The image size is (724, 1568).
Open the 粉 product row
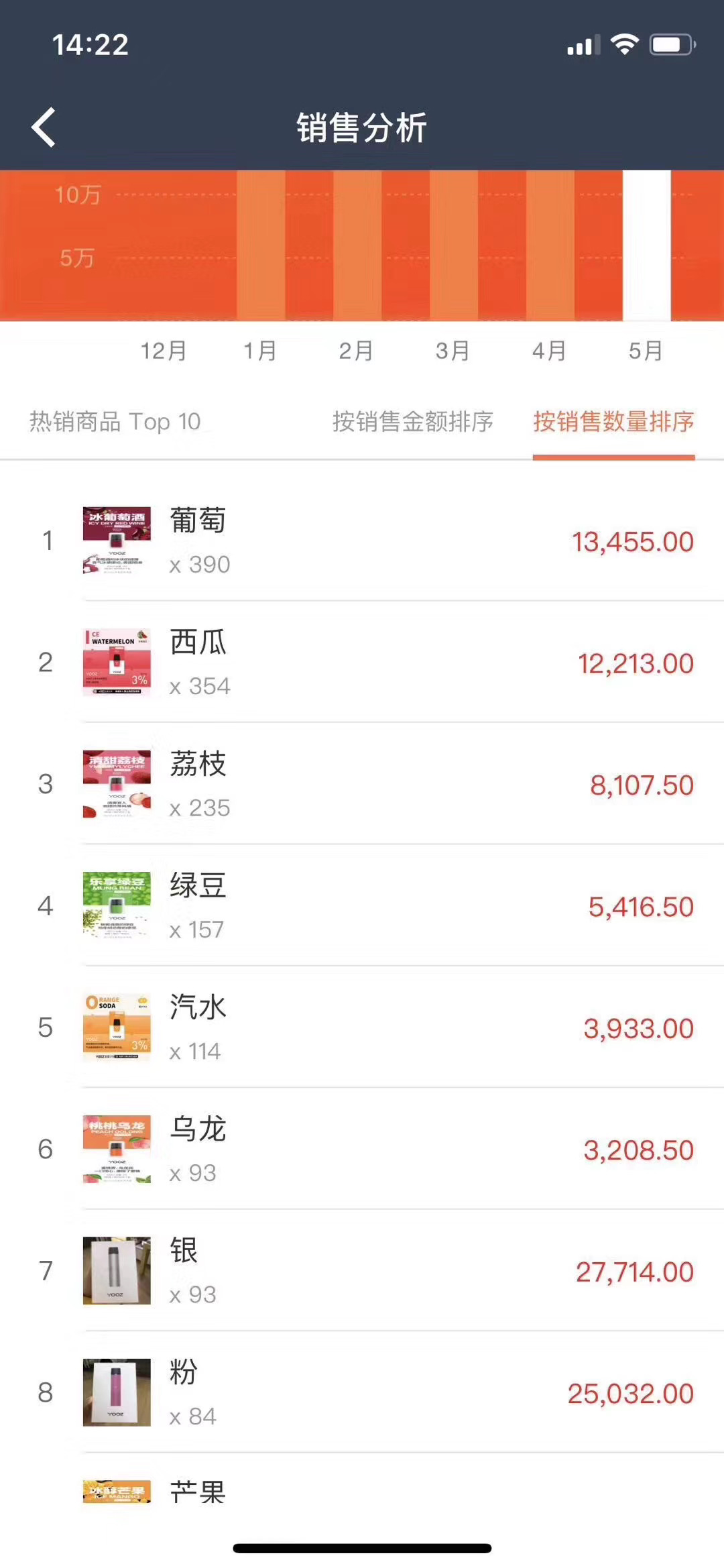pyautogui.click(x=389, y=1392)
